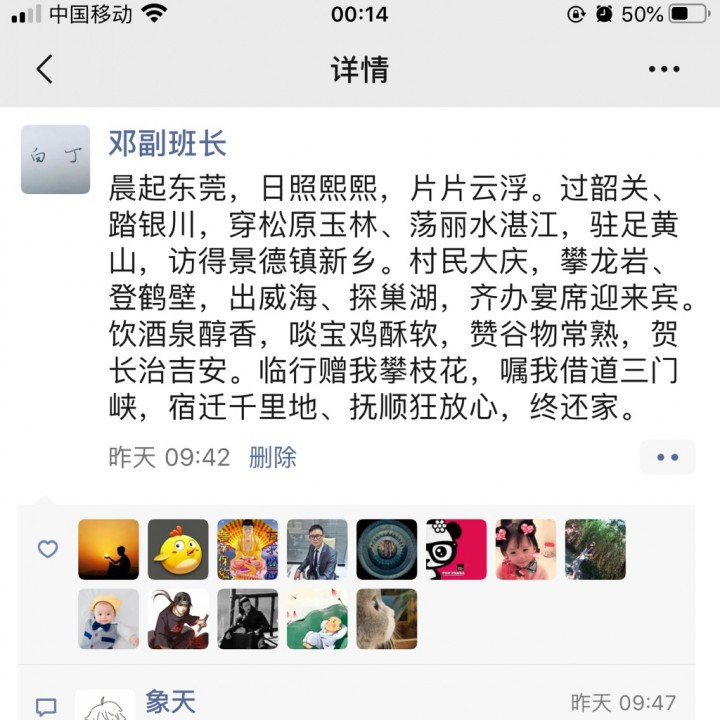The width and height of the screenshot is (720, 720).
Task: View the Buddha image liker's profile
Action: click(248, 549)
